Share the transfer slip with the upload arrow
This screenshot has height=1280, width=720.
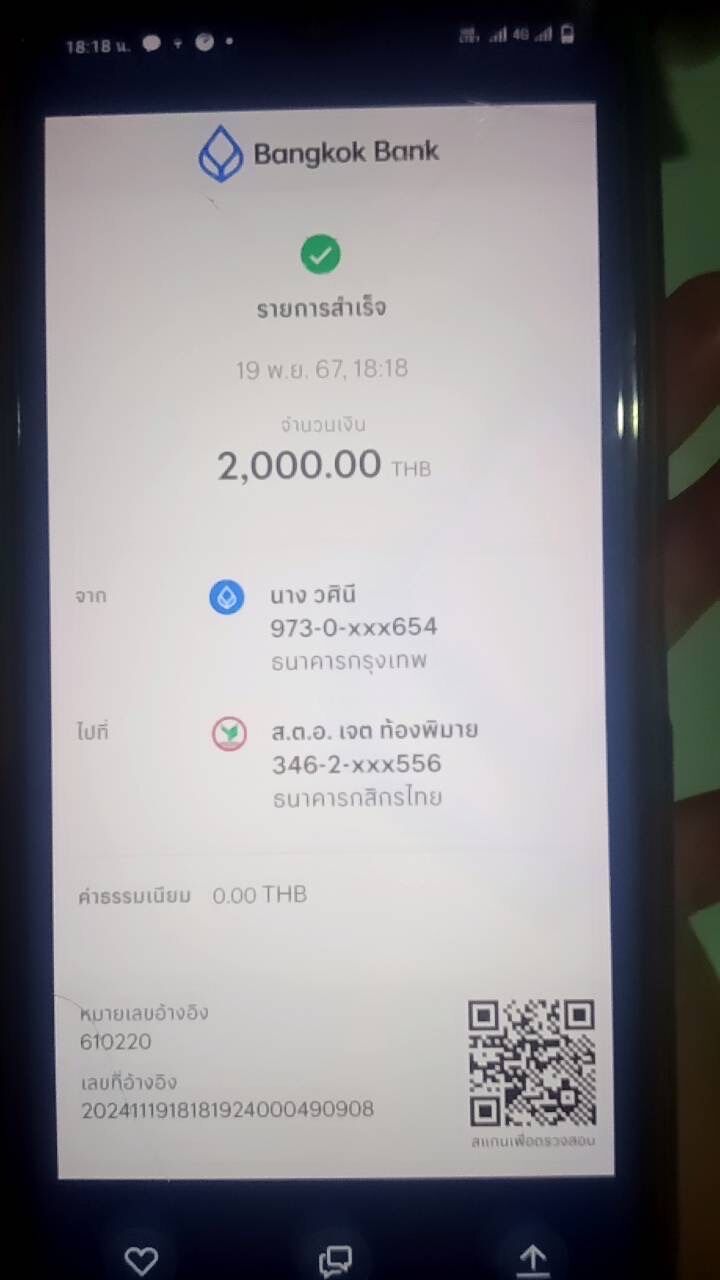[533, 1260]
